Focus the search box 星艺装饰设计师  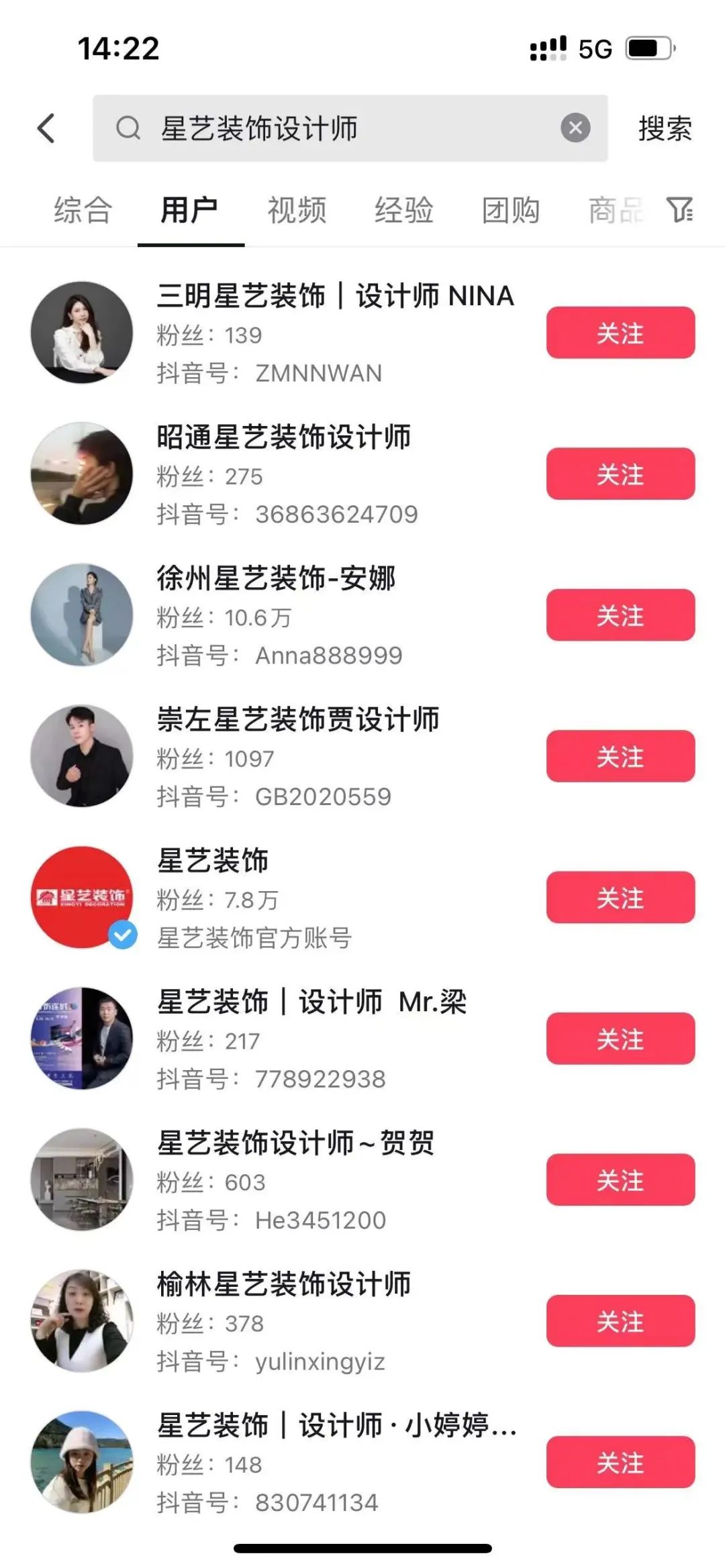click(x=336, y=128)
